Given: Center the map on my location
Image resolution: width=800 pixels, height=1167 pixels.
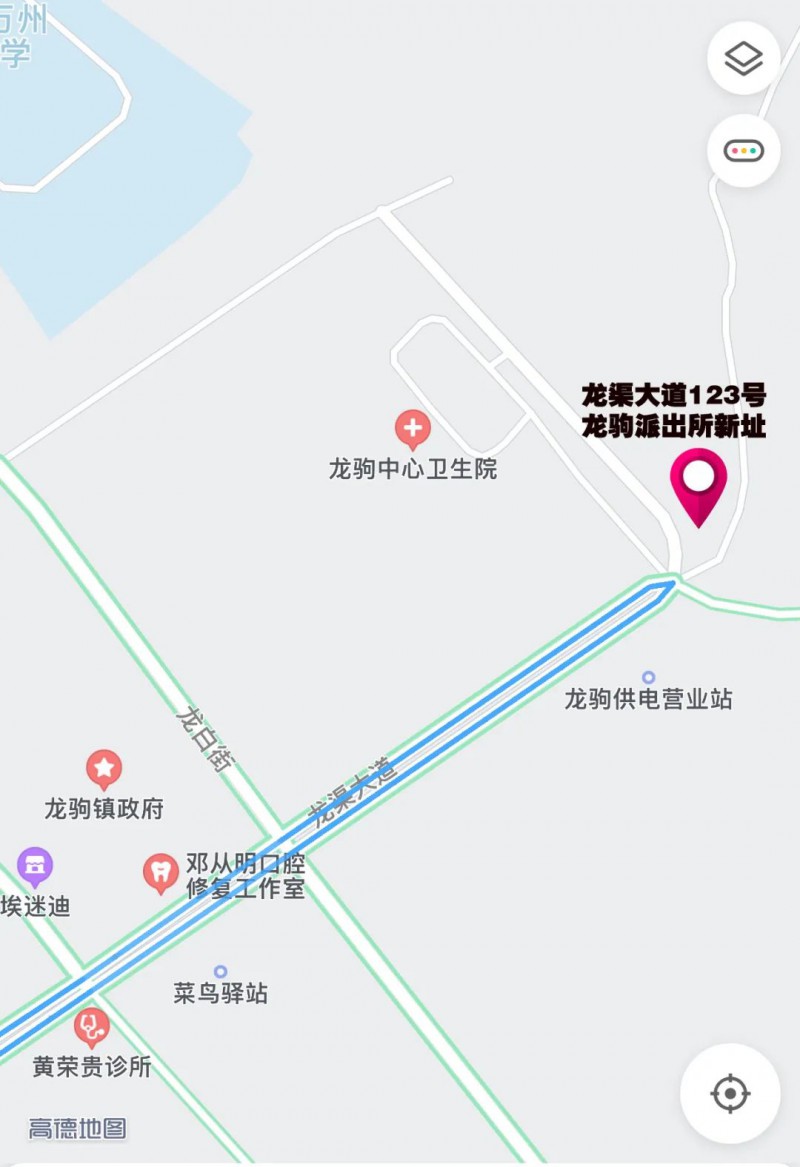Looking at the screenshot, I should 730,1093.
